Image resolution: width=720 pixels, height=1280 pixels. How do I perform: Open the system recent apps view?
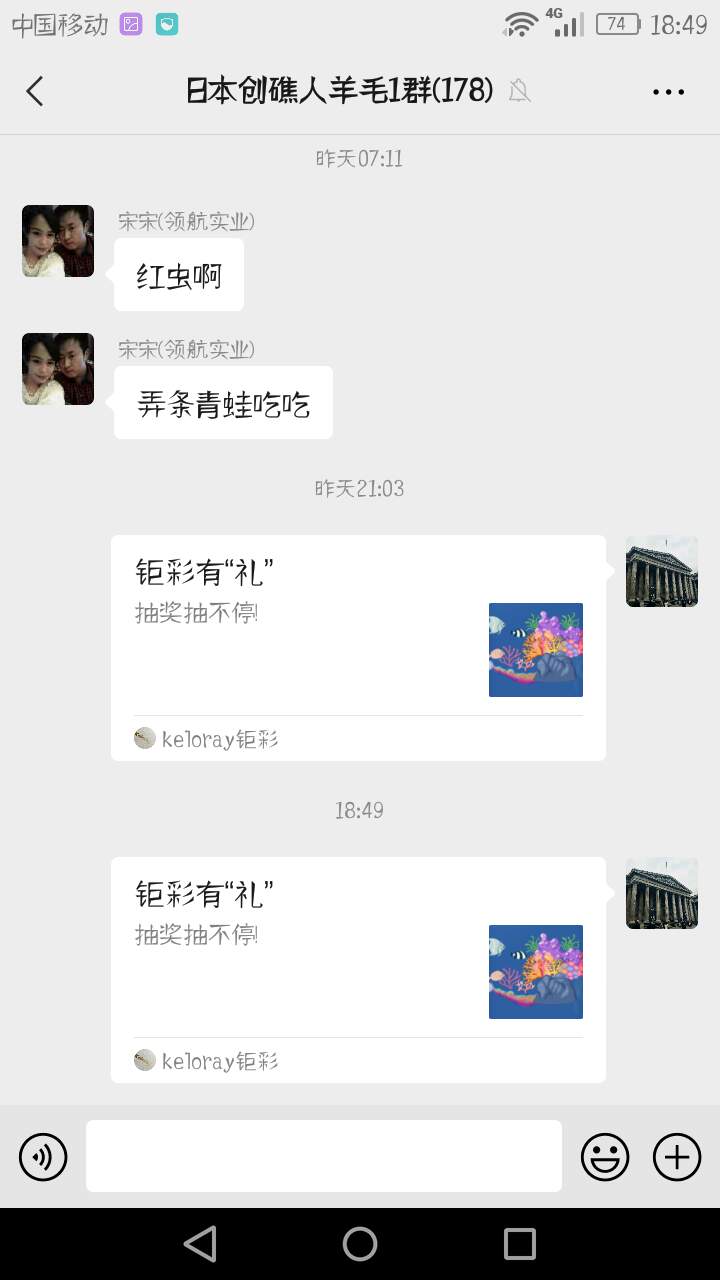(x=520, y=1244)
